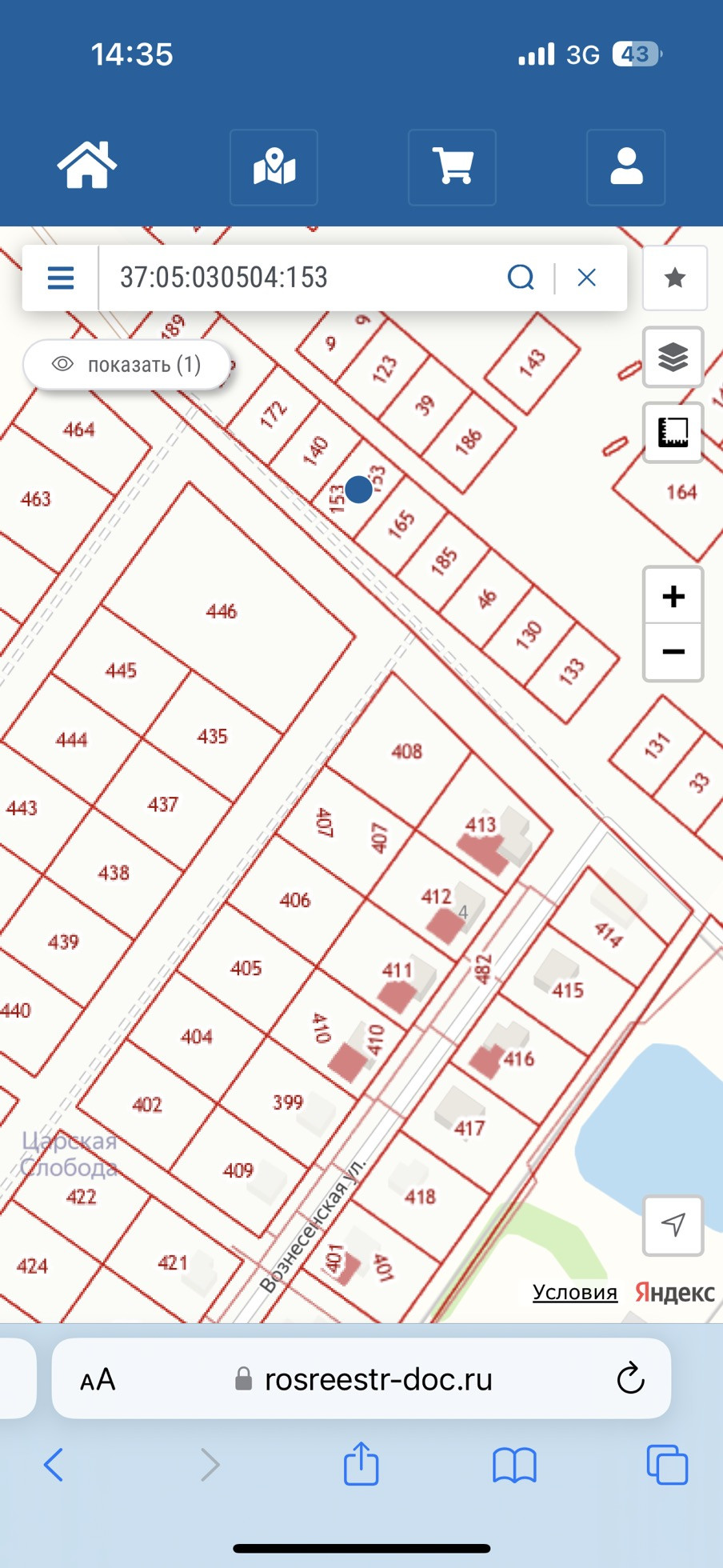Open the map layers selector
Image resolution: width=723 pixels, height=1568 pixels.
673,357
